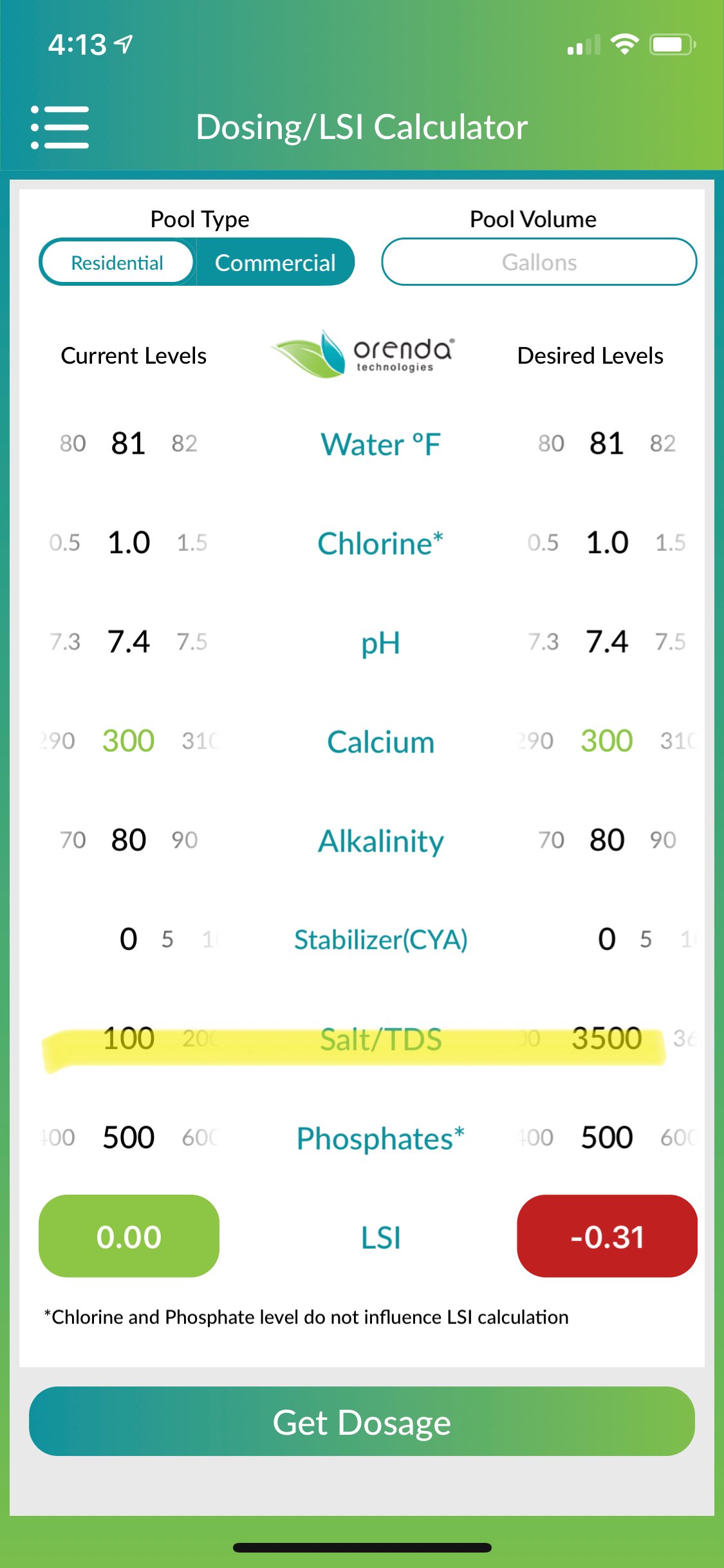Select 7.3 for desired pH

tap(543, 641)
